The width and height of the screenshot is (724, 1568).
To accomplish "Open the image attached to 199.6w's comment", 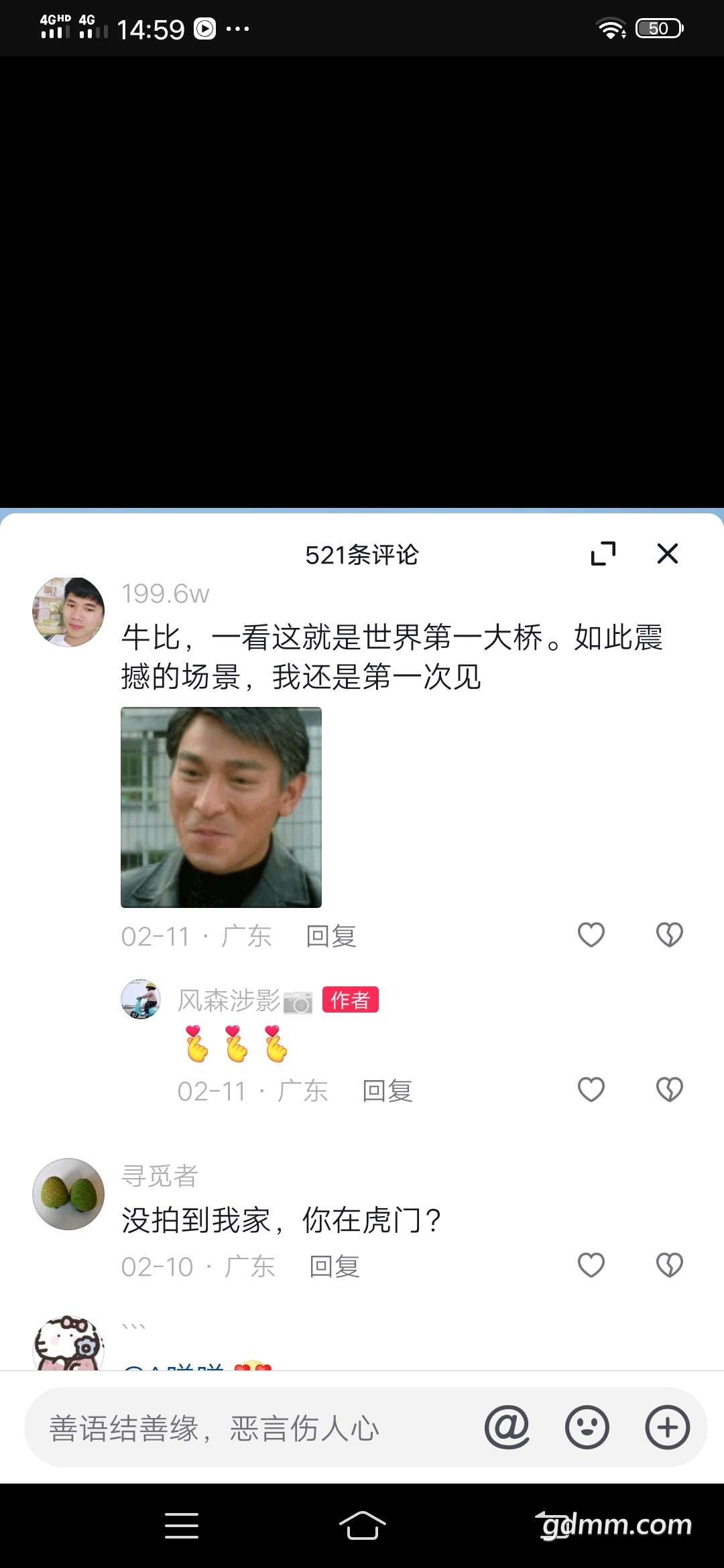I will (x=221, y=807).
